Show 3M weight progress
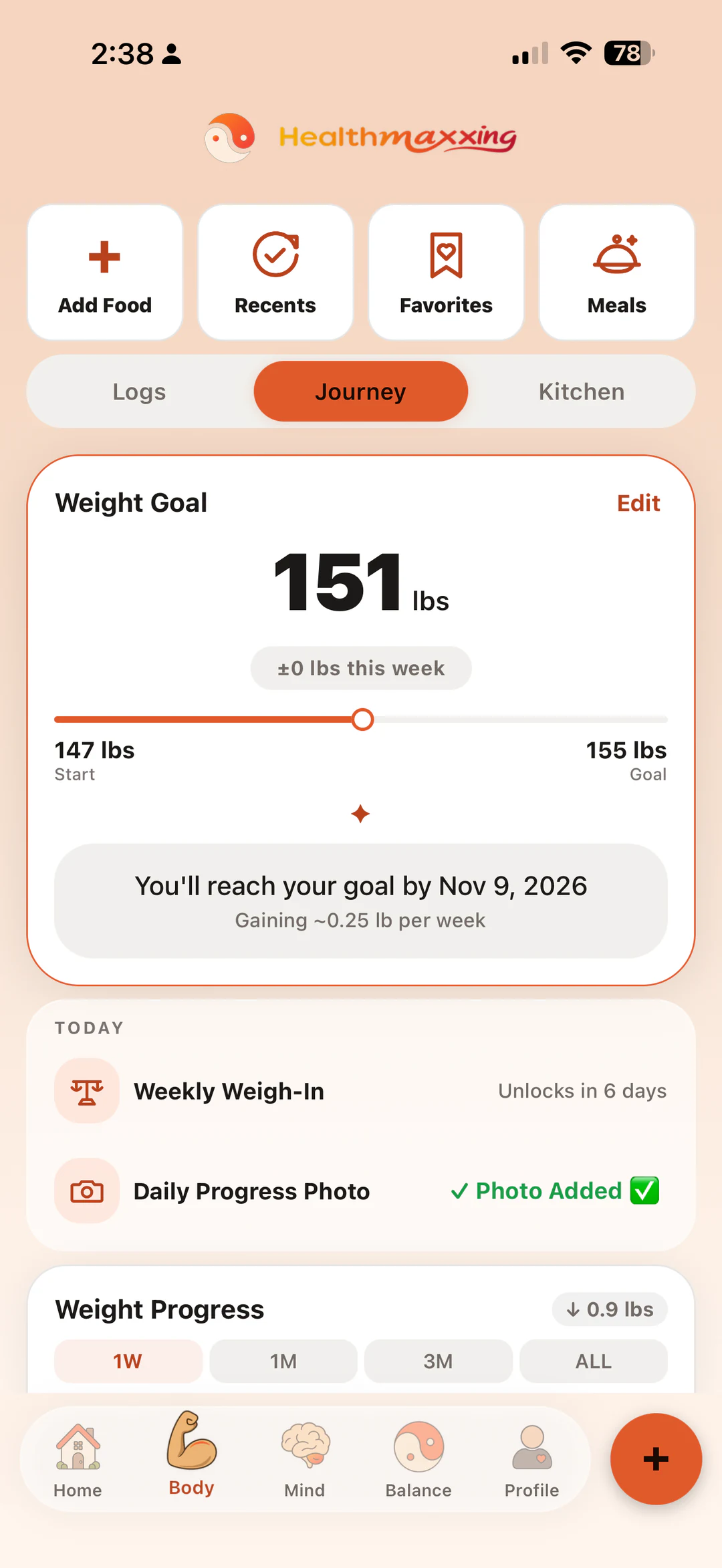722x1568 pixels. coord(439,1361)
